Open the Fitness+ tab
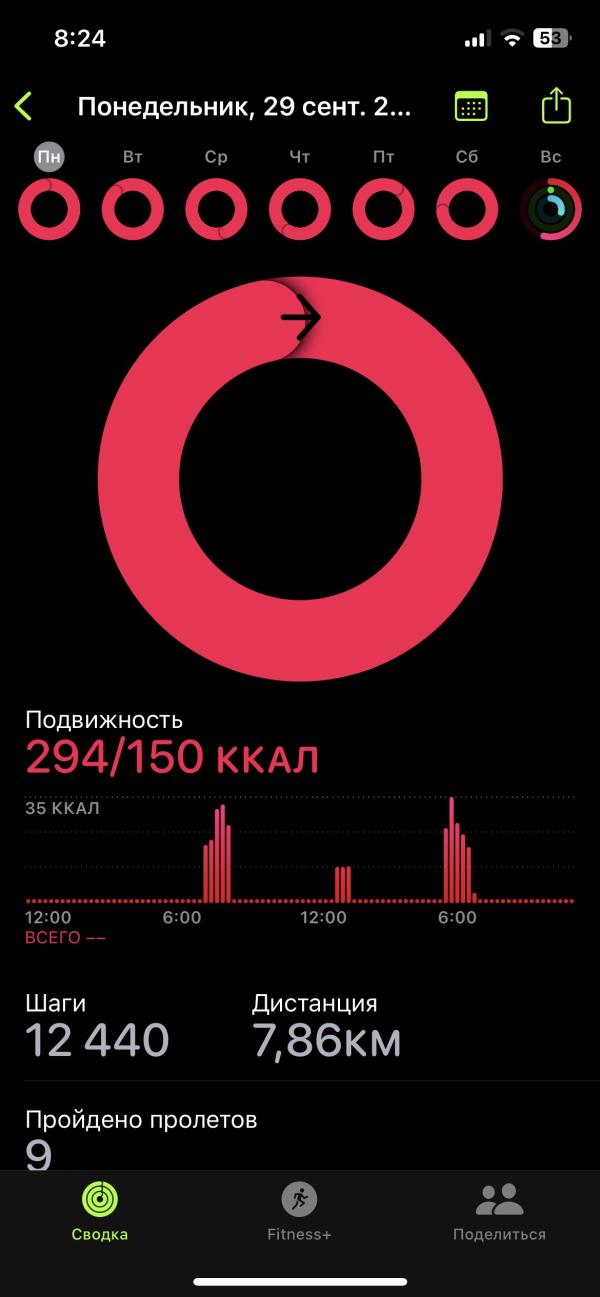600x1297 pixels. 299,1211
